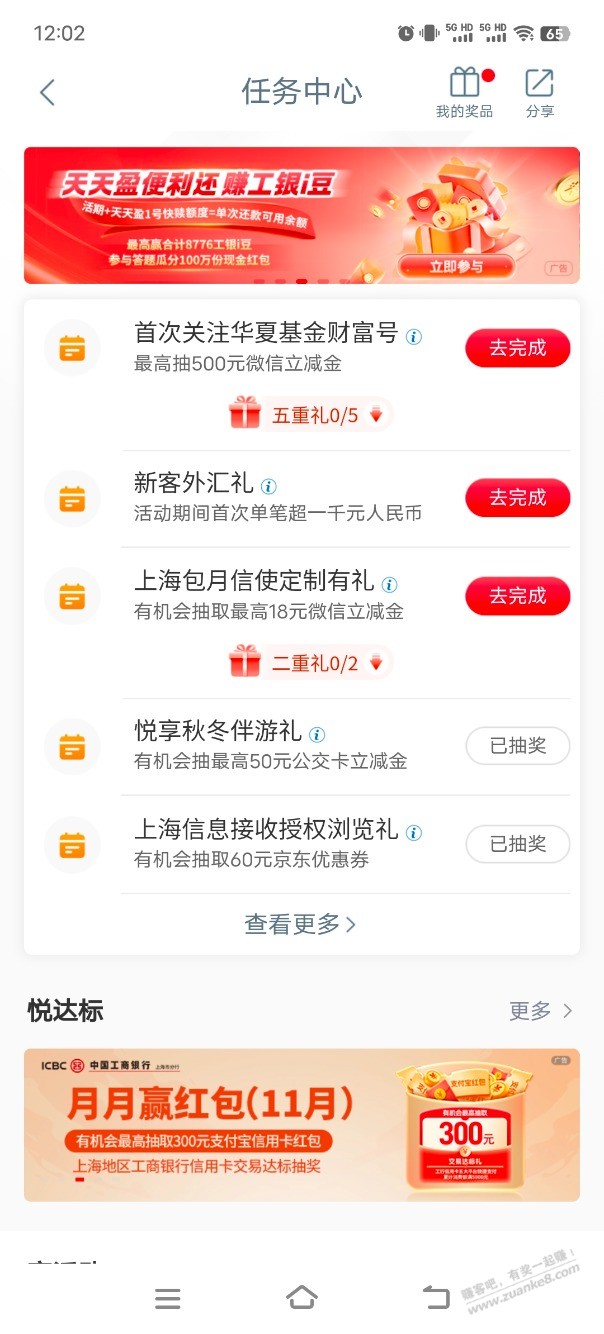This screenshot has height=1334, width=604.
Task: Open 查看更多 to see more tasks
Action: pos(300,925)
